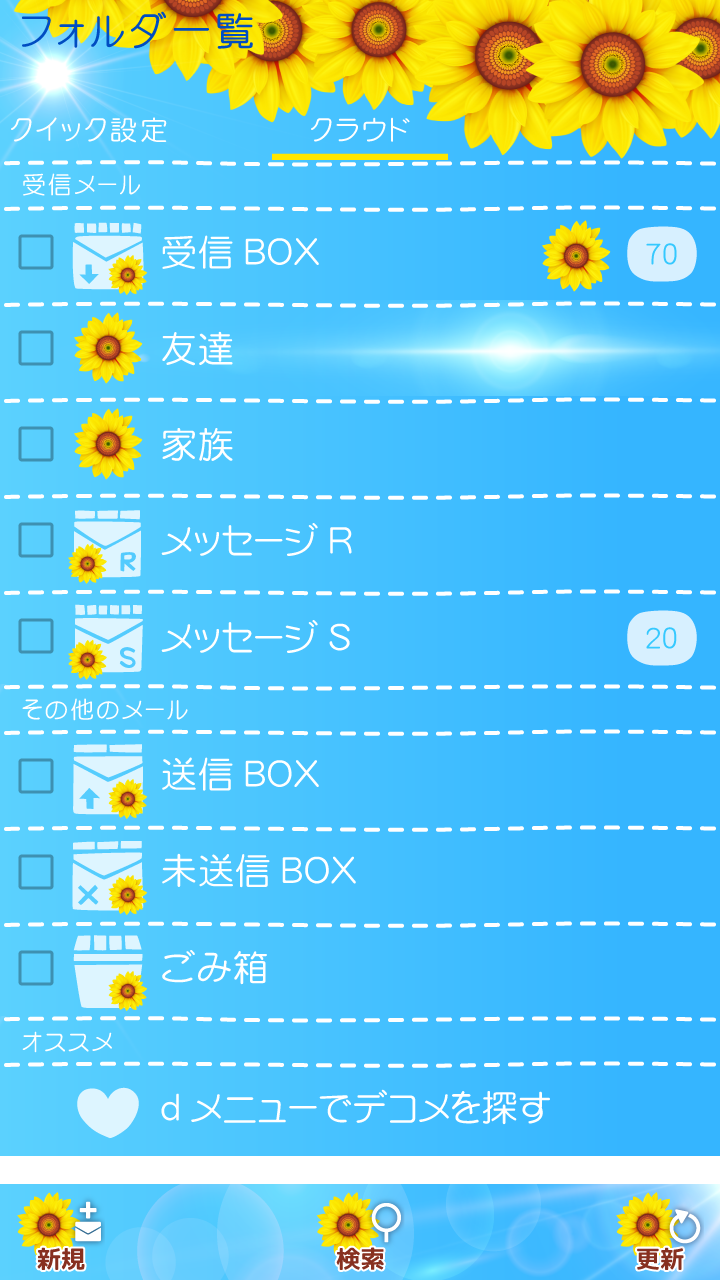Image resolution: width=720 pixels, height=1280 pixels.
Task: Open the 受信 BOX folder
Action: pos(240,253)
